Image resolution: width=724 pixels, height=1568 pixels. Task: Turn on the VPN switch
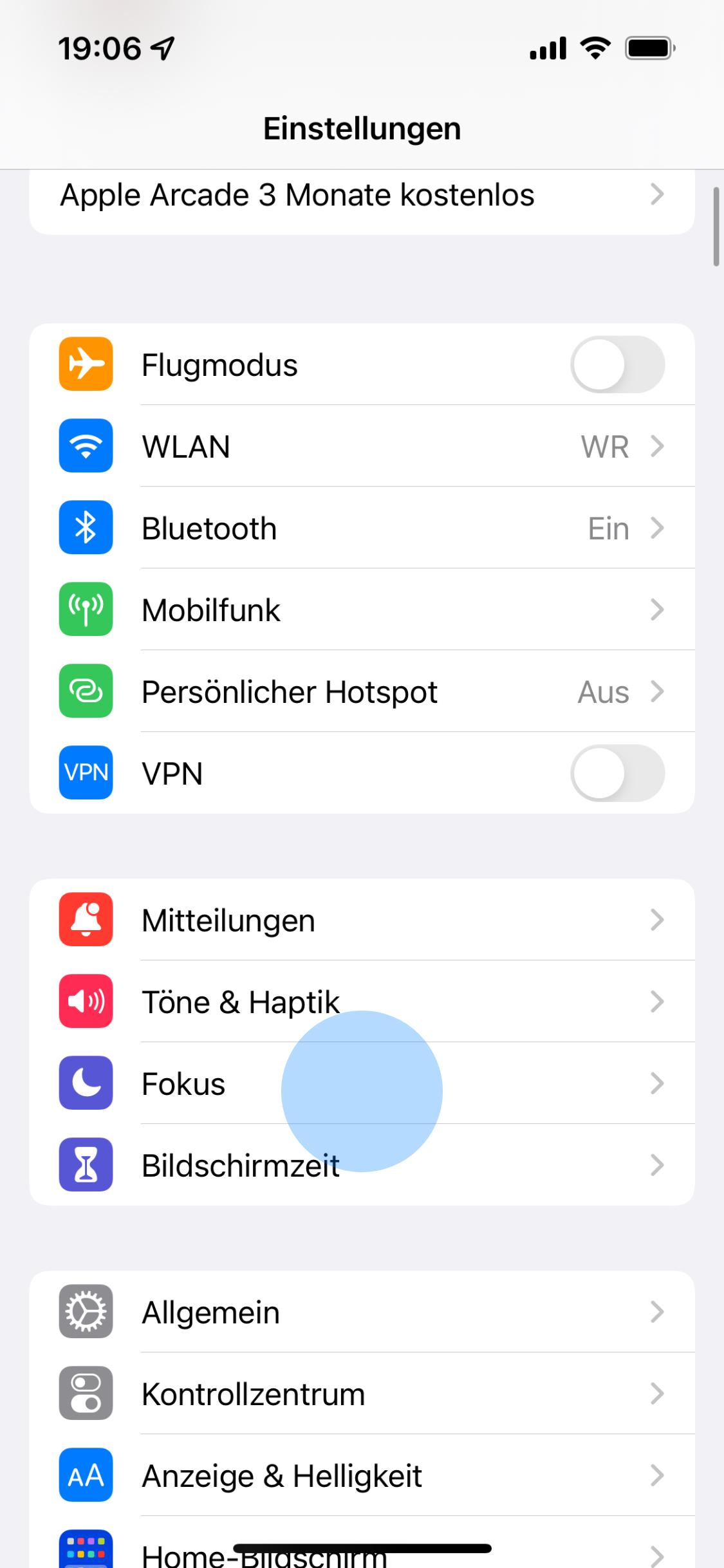(617, 773)
